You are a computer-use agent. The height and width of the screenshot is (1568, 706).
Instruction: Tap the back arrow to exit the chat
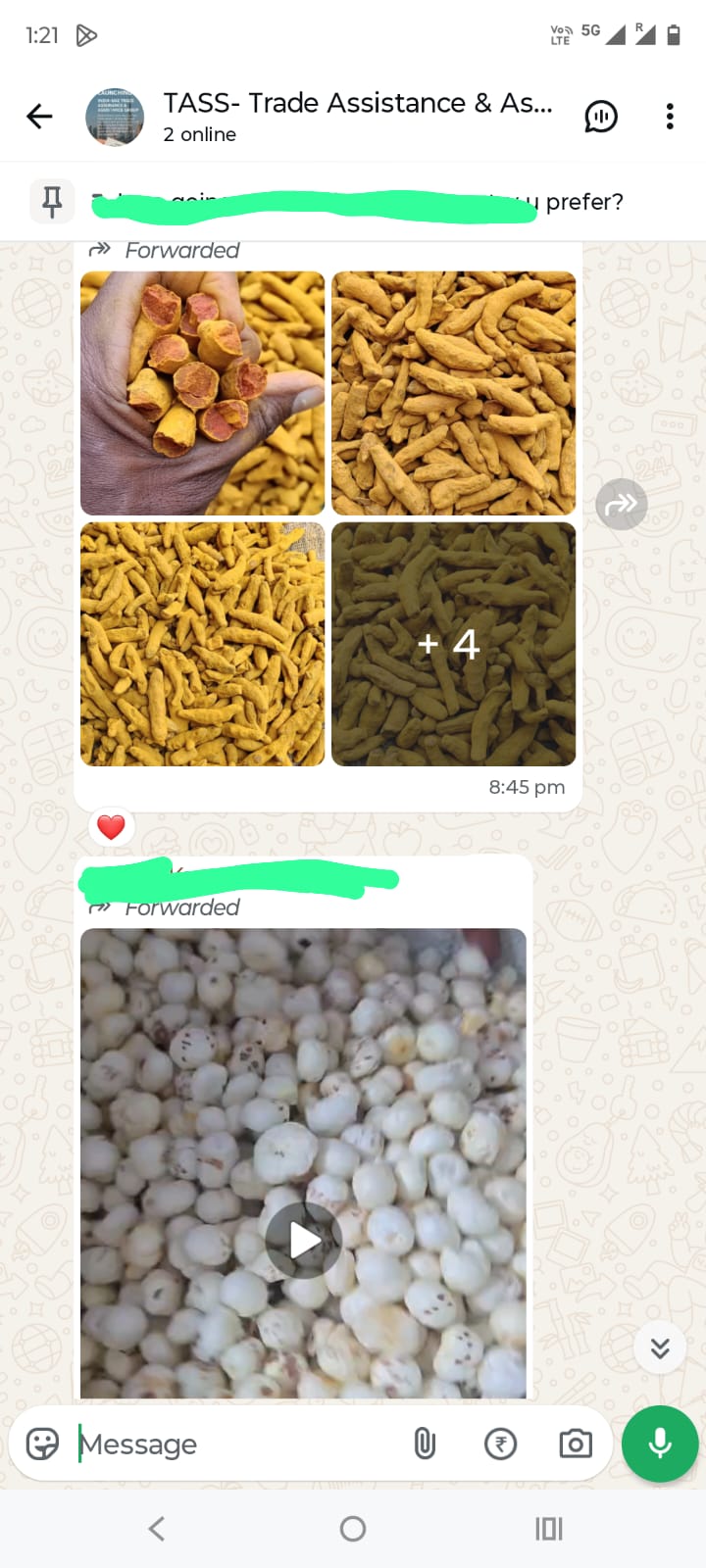[x=39, y=116]
